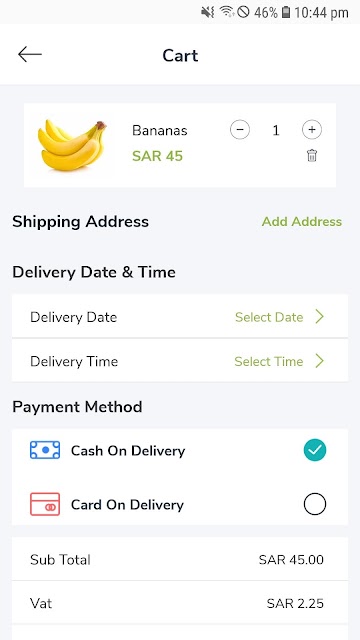Open the Delivery Date picker
360x640 pixels.
point(180,317)
